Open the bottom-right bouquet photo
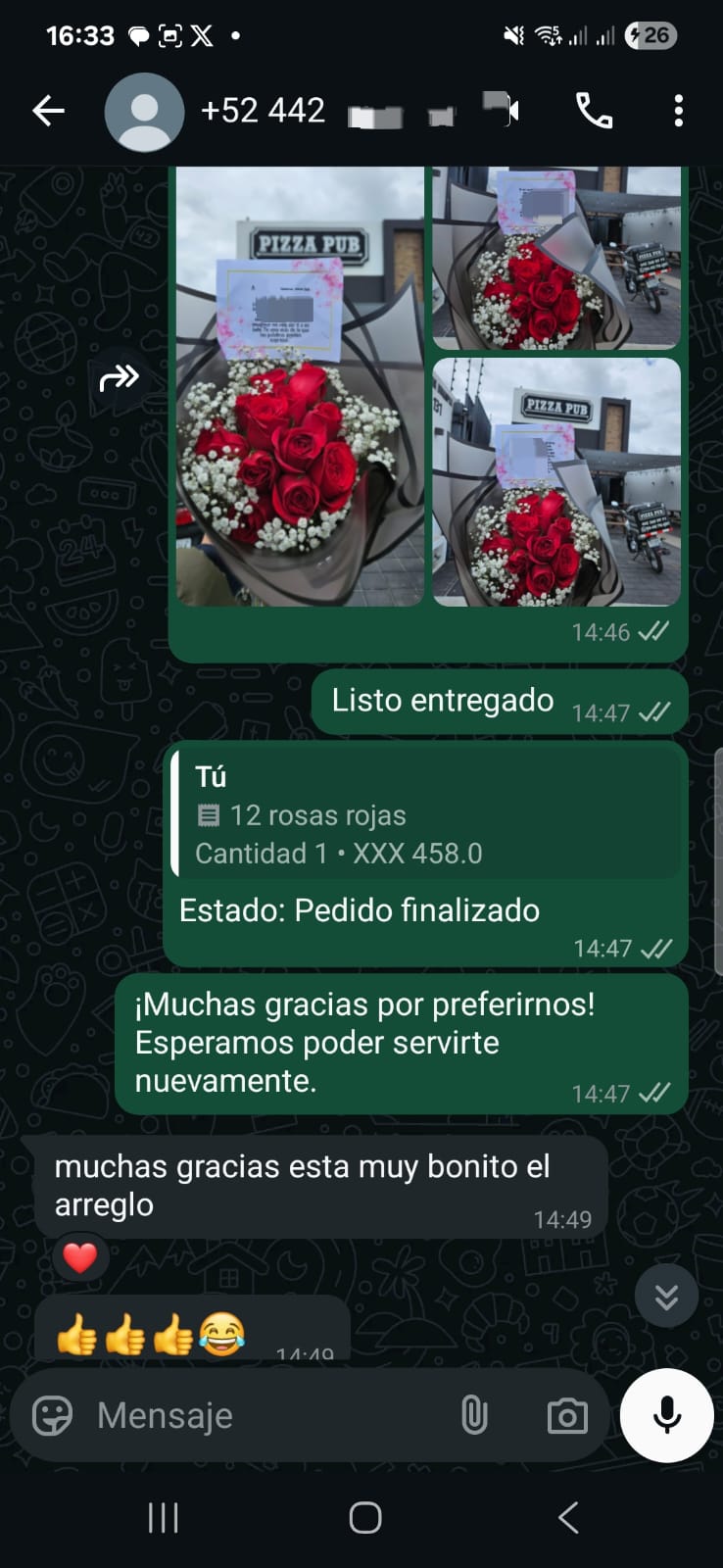The height and width of the screenshot is (1568, 723). (556, 482)
